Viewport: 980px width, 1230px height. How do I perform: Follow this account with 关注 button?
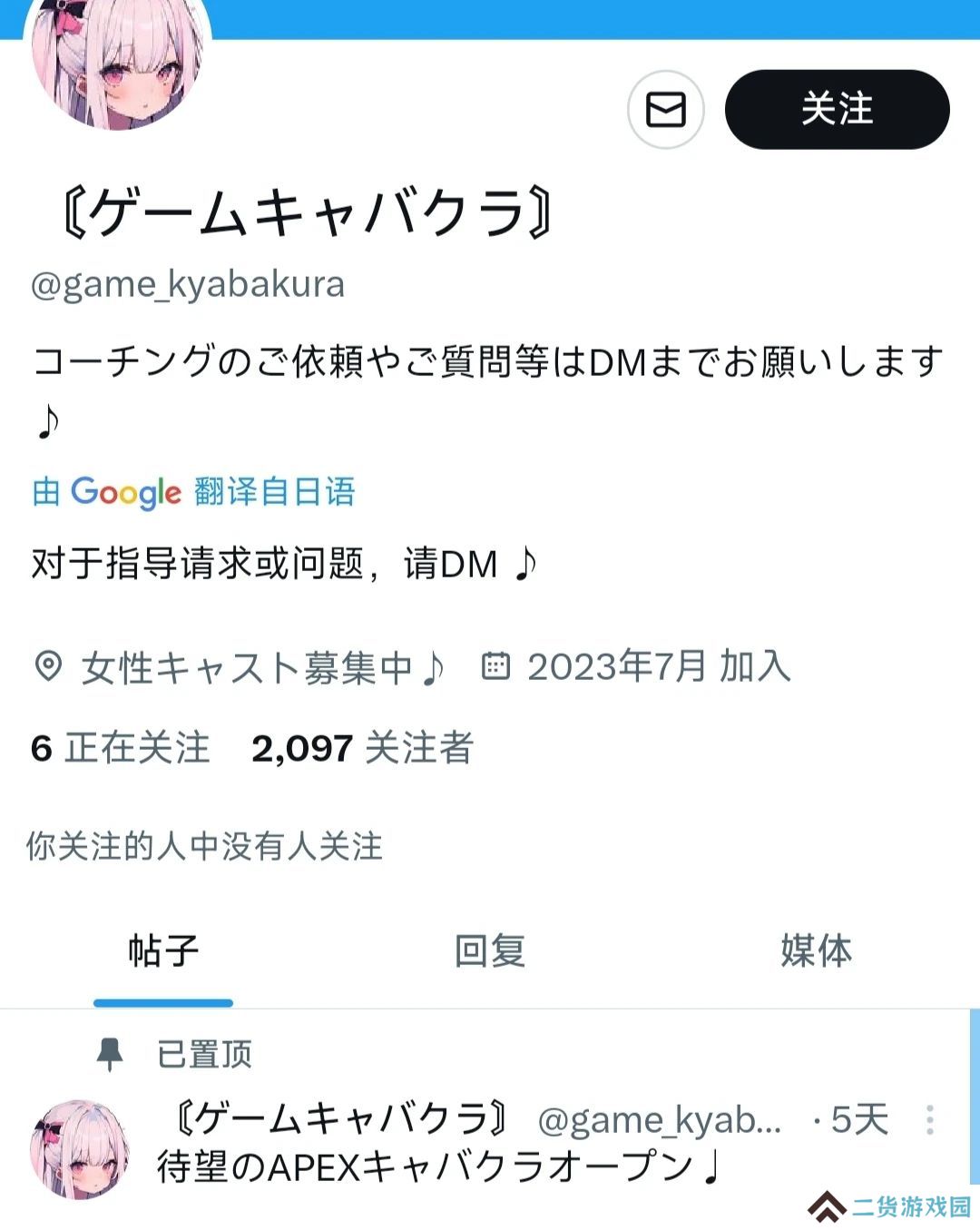[837, 110]
